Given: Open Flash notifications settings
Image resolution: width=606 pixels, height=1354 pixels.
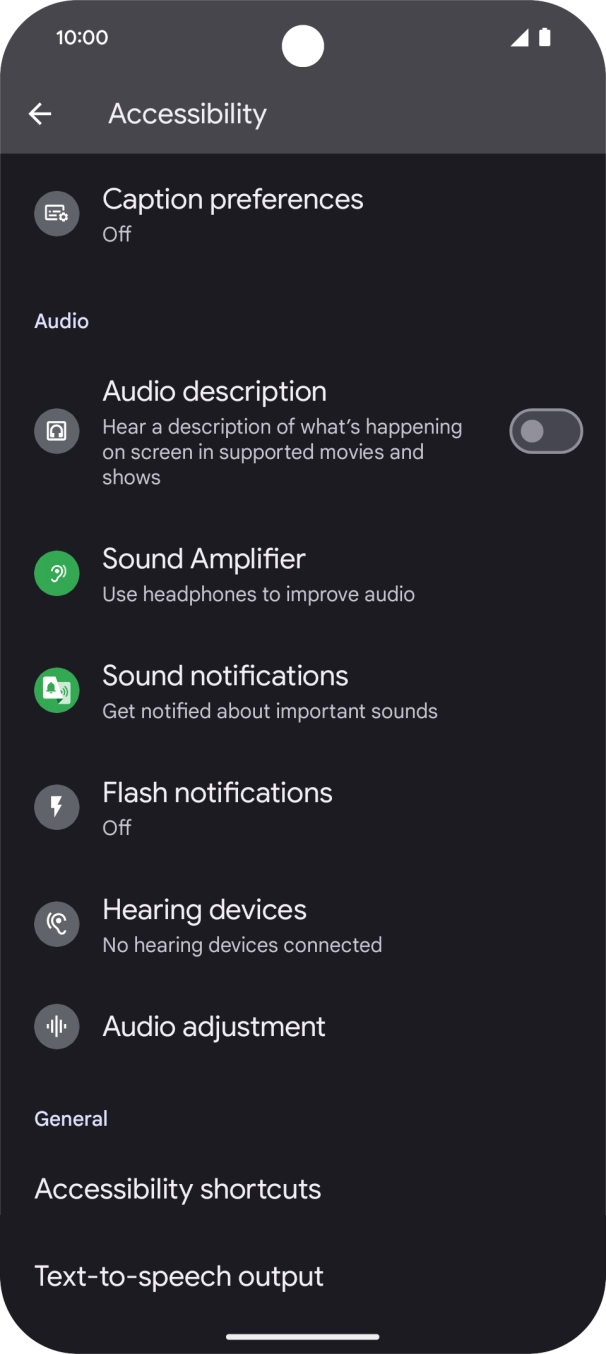Looking at the screenshot, I should click(217, 808).
